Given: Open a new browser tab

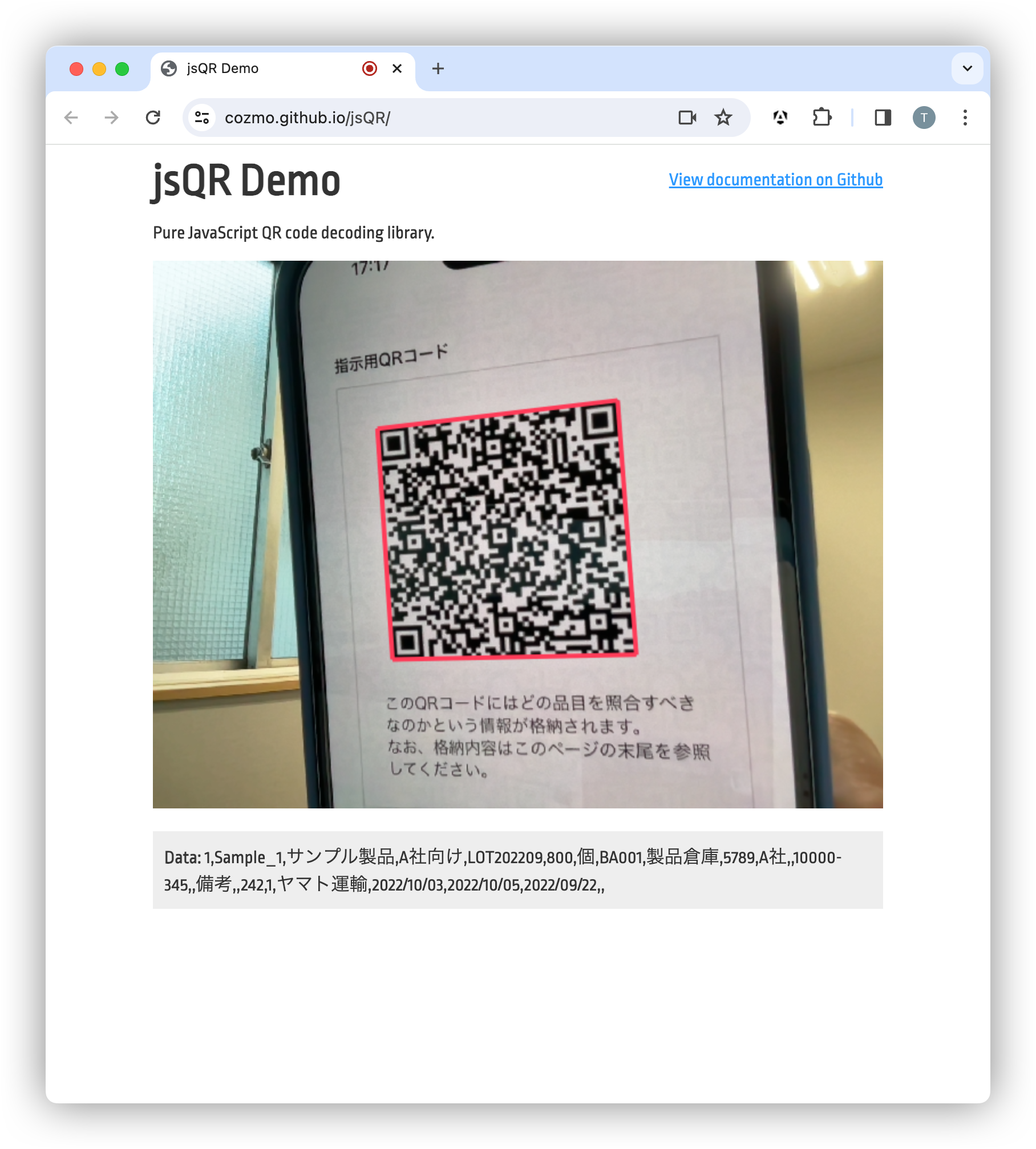Looking at the screenshot, I should click(x=438, y=68).
